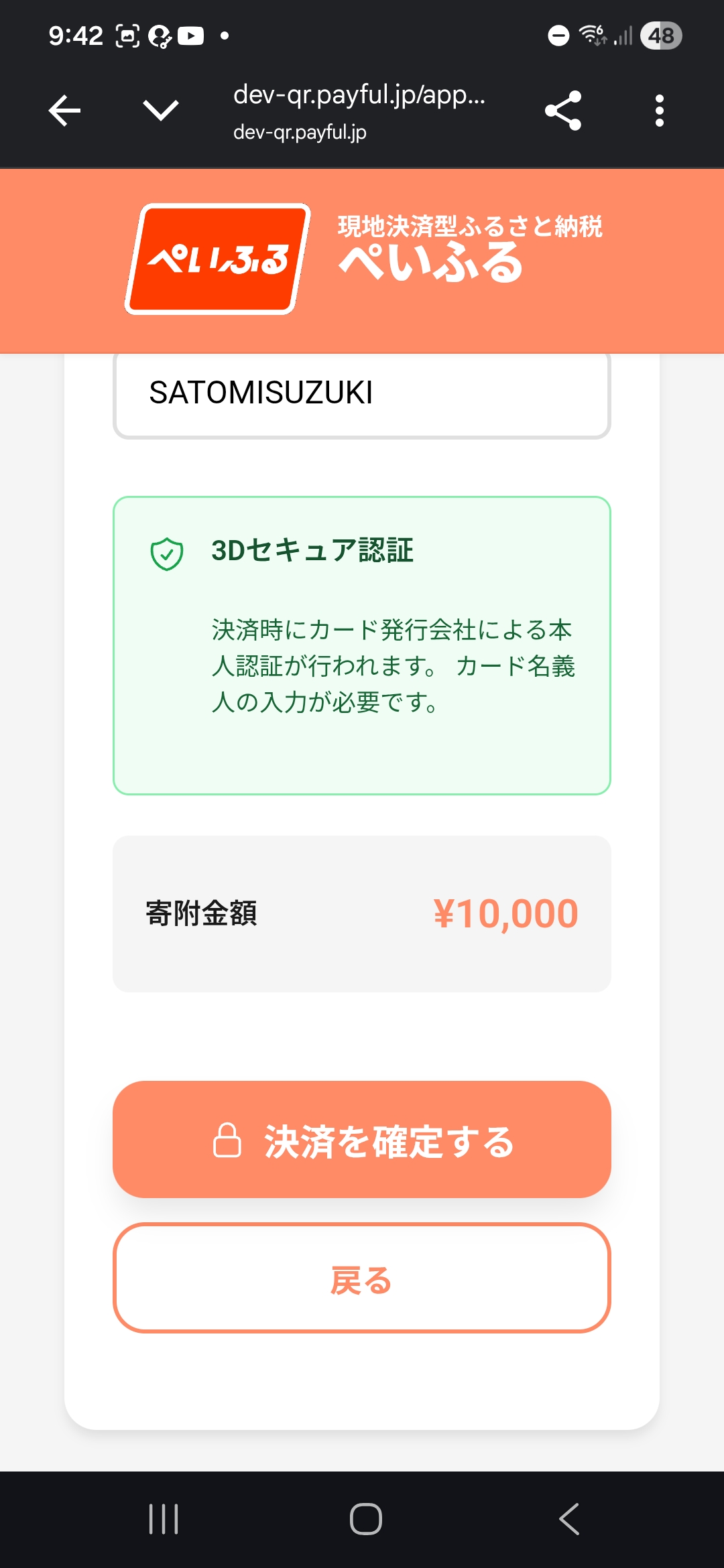Open the three-dot overflow menu

(660, 110)
